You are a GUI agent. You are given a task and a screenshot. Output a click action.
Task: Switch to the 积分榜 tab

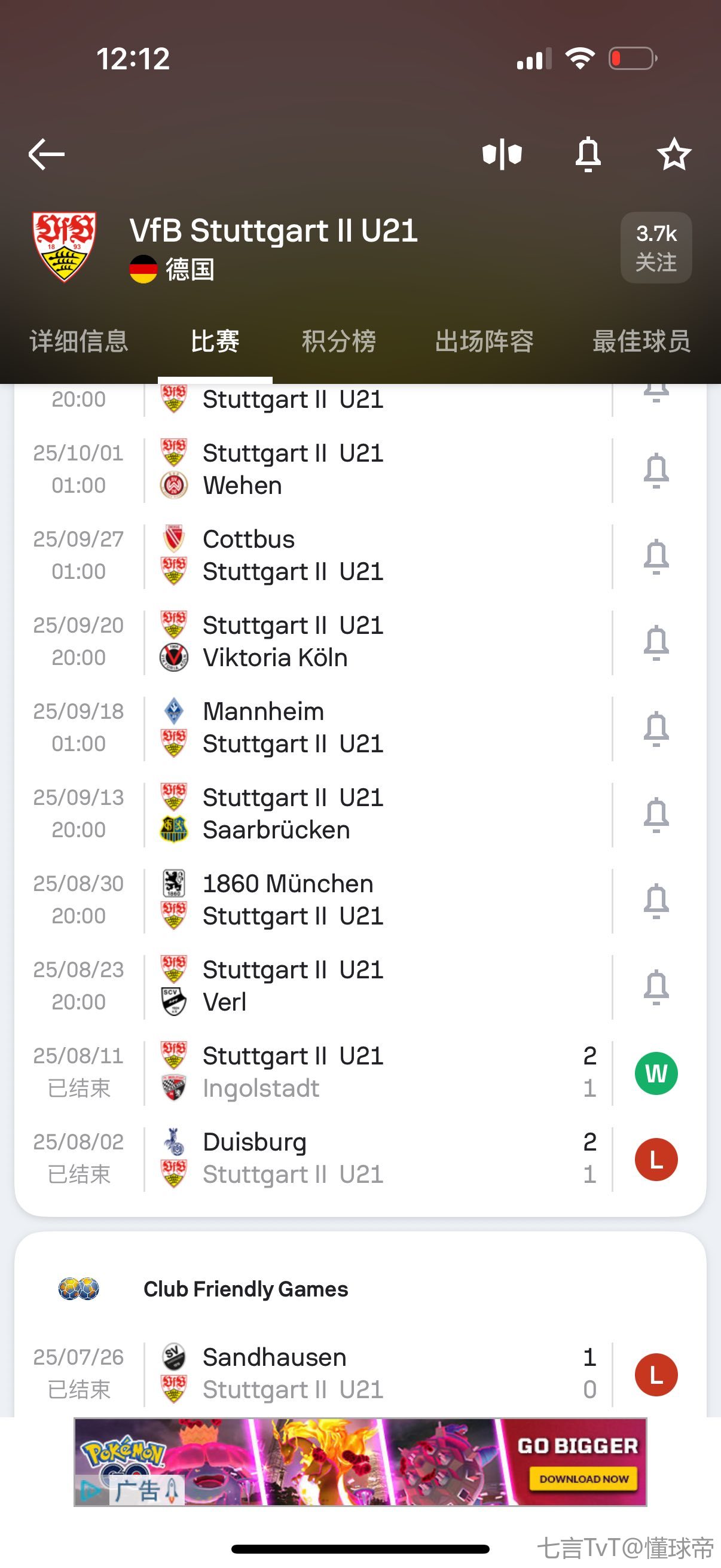tap(339, 341)
